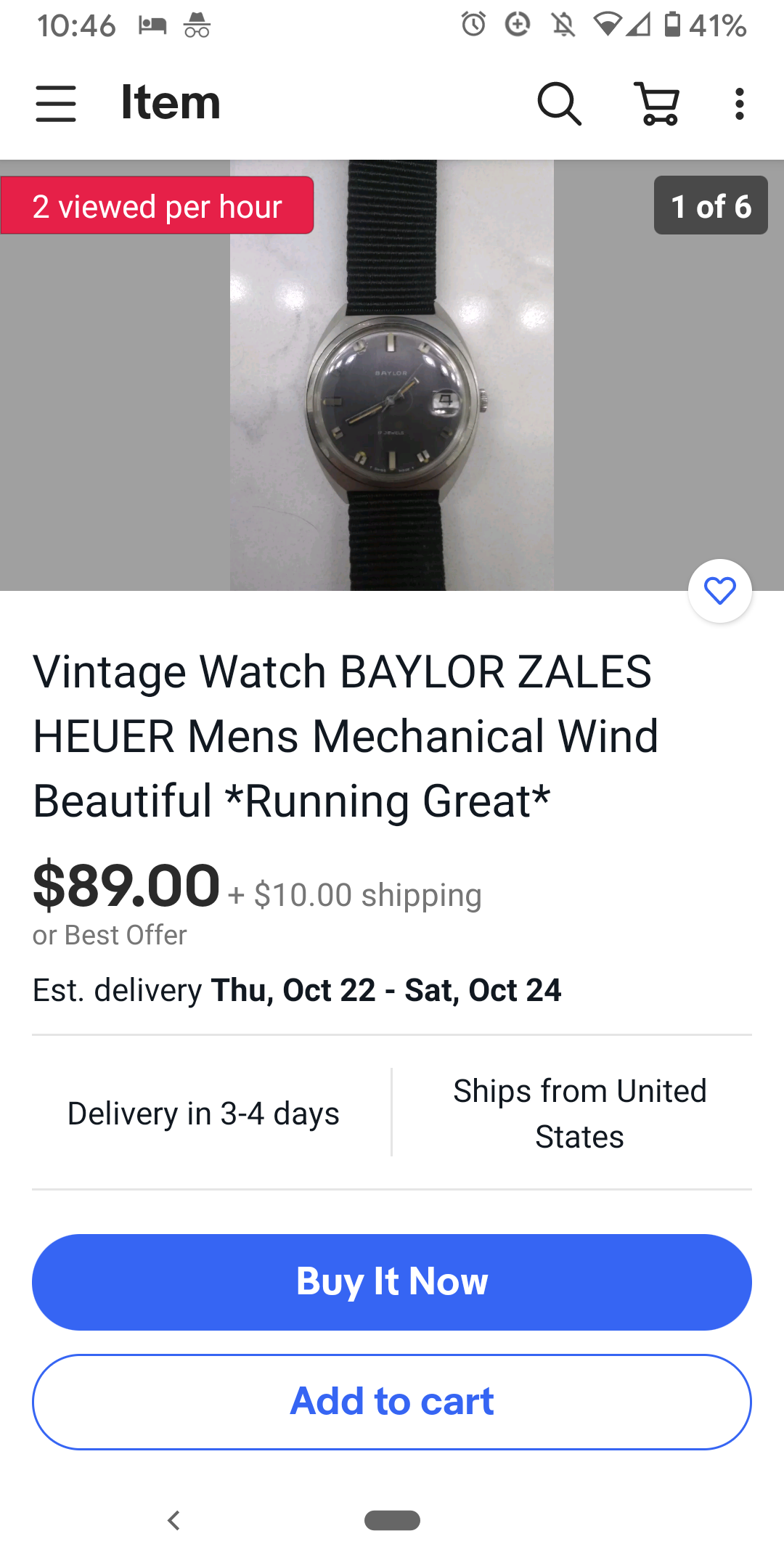Add the watch to cart
The height and width of the screenshot is (1568, 784).
tap(392, 1402)
